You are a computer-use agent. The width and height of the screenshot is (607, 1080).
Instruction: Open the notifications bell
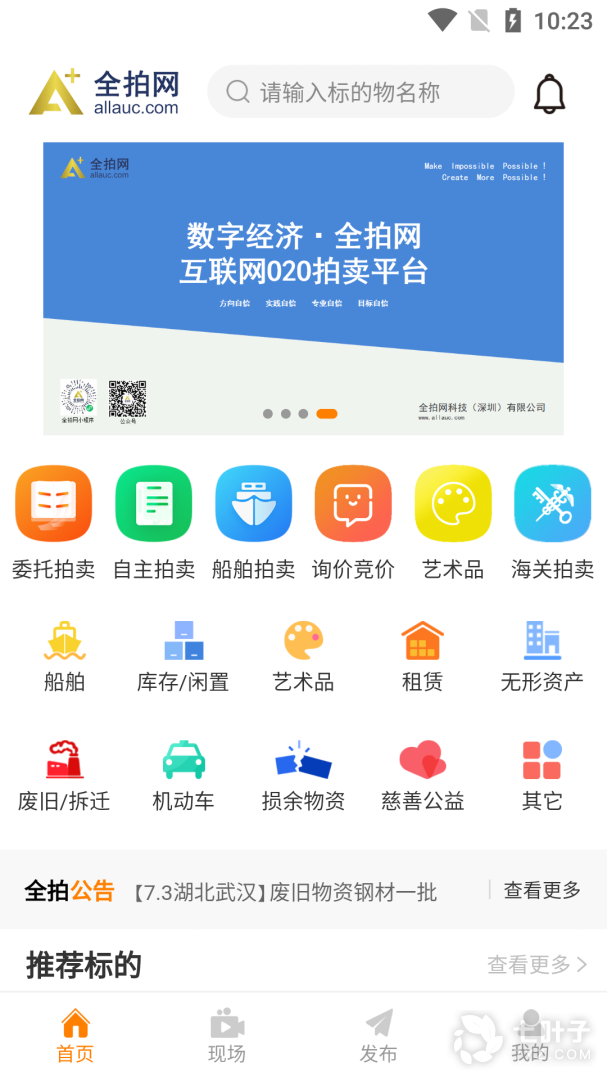pyautogui.click(x=549, y=94)
